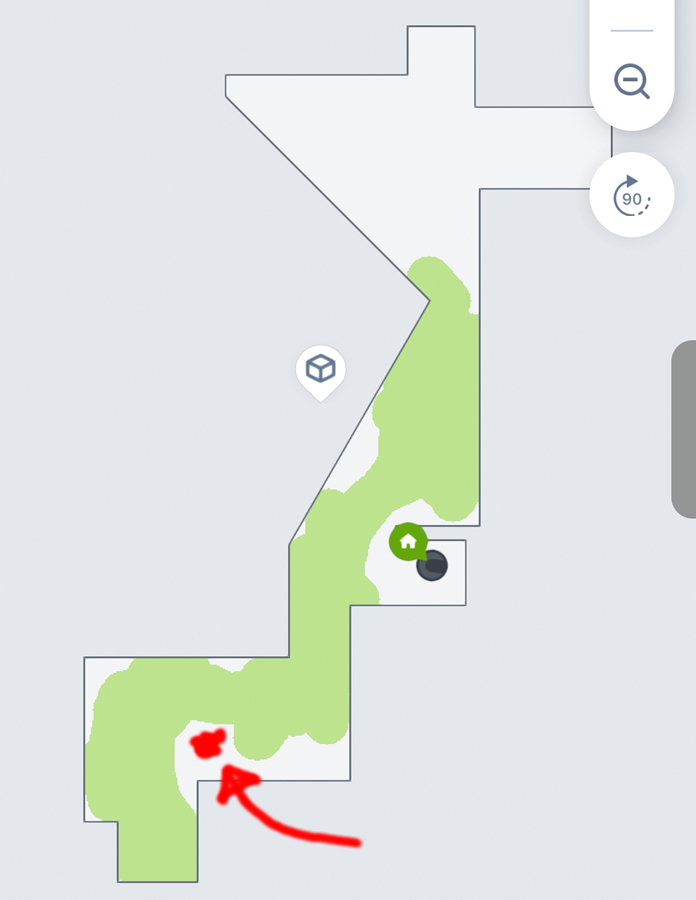Select the green home dock icon
This screenshot has width=696, height=900.
click(408, 542)
